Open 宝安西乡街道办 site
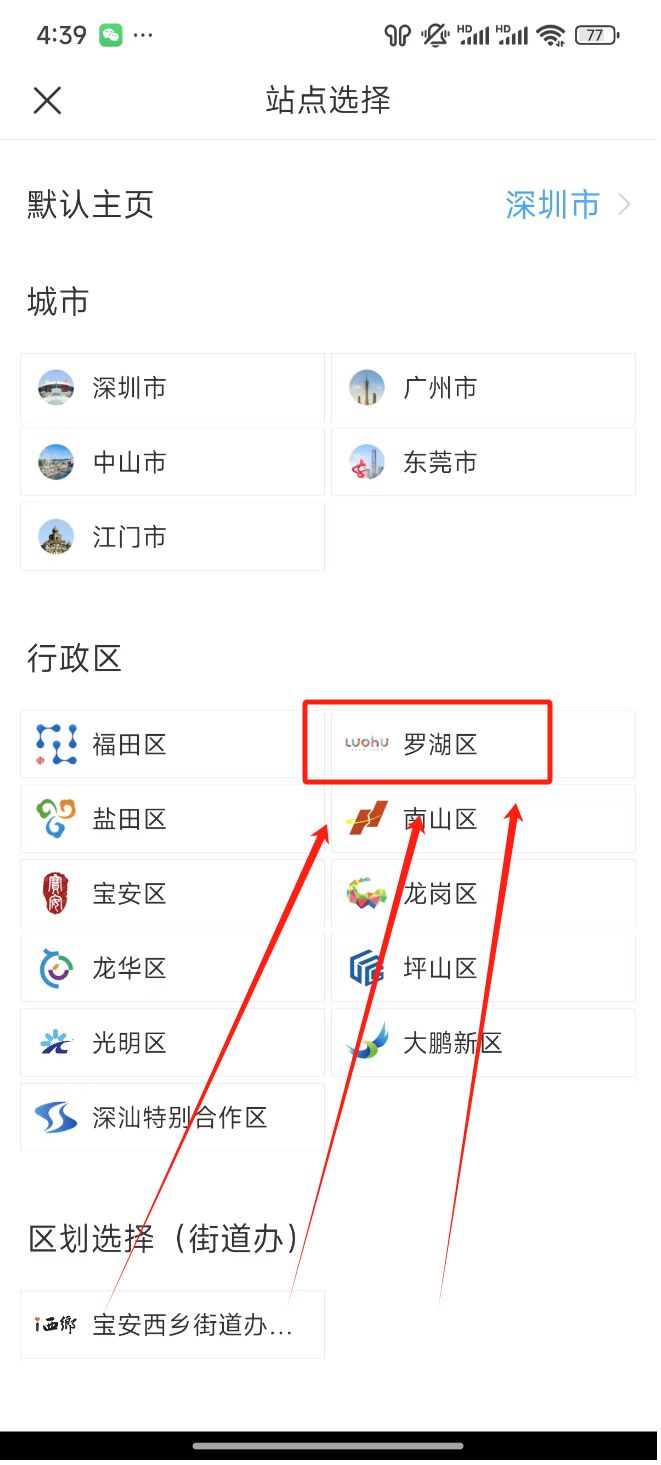661x1465 pixels. [x=172, y=1326]
